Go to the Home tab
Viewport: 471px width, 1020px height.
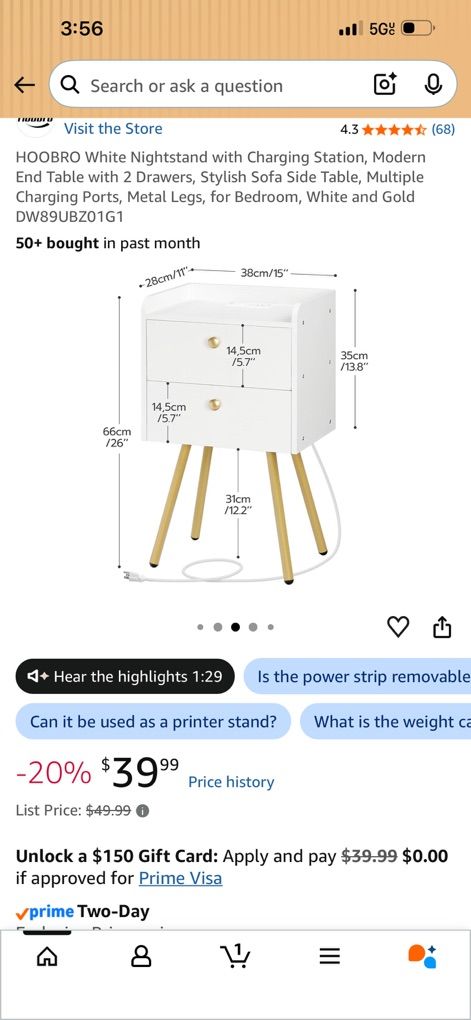tap(46, 956)
